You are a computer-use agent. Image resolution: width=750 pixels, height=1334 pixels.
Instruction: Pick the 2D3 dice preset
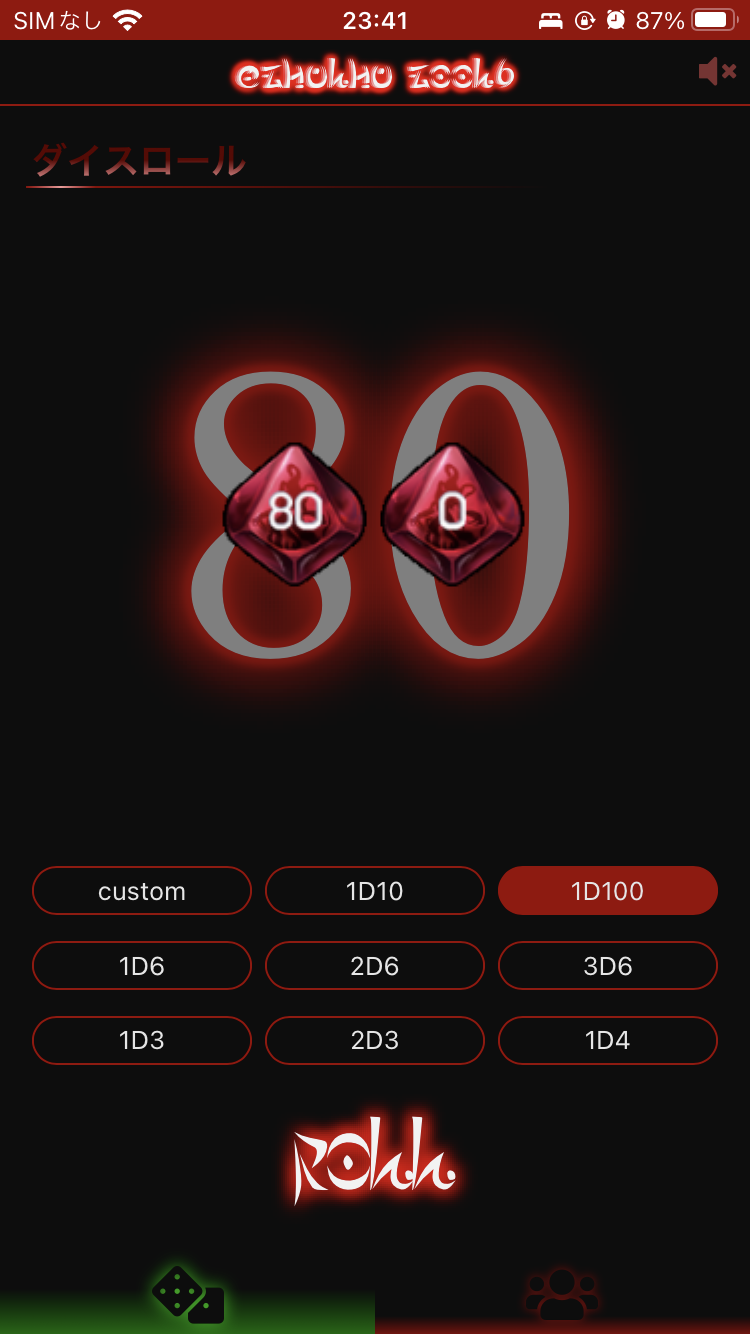(375, 1040)
